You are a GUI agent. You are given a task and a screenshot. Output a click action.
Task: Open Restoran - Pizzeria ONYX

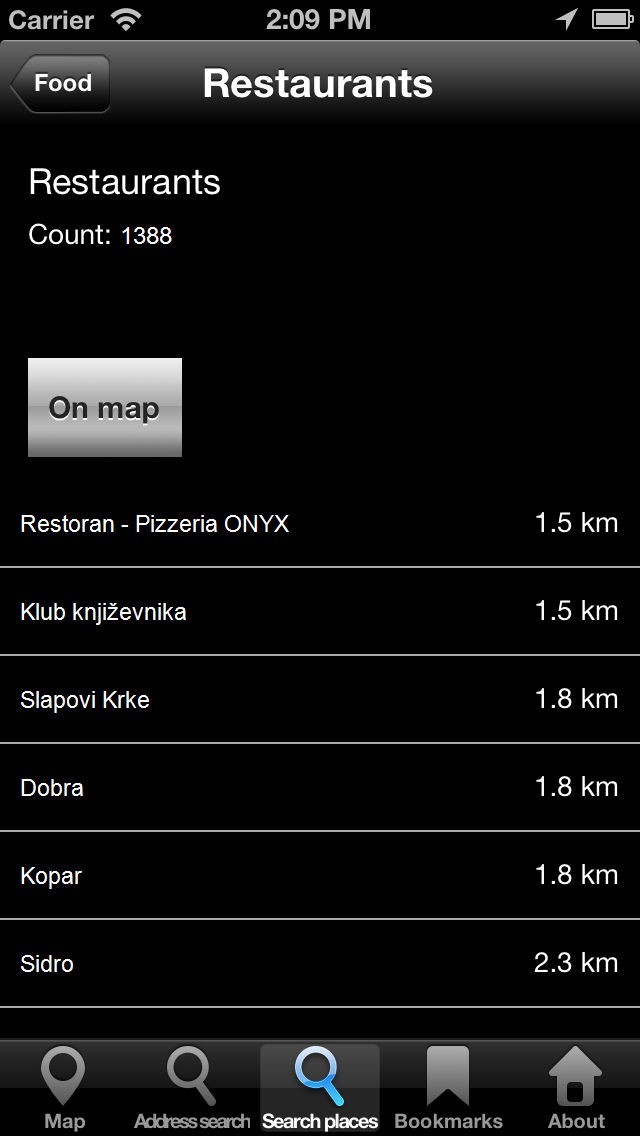pos(320,524)
